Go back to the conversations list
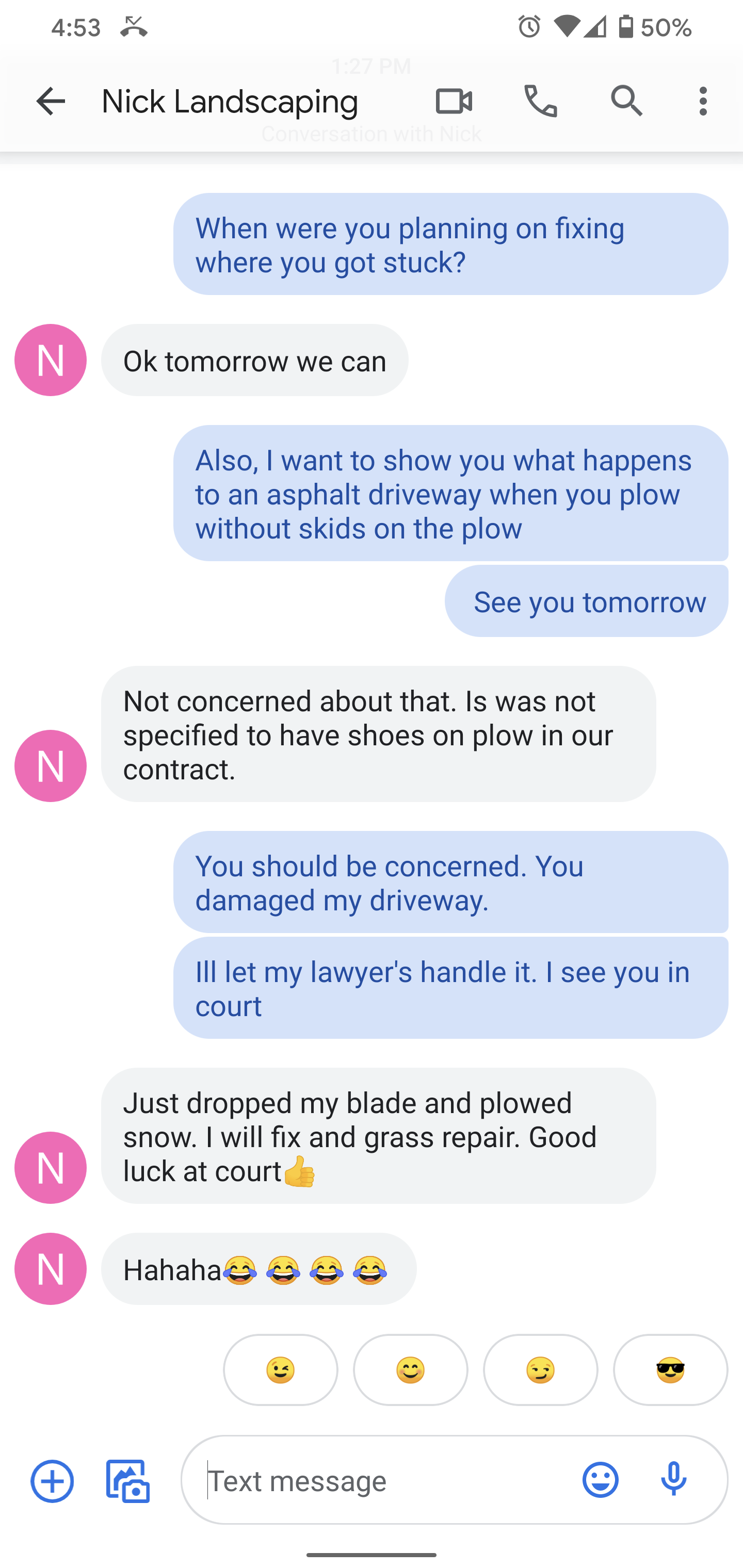 [51, 101]
